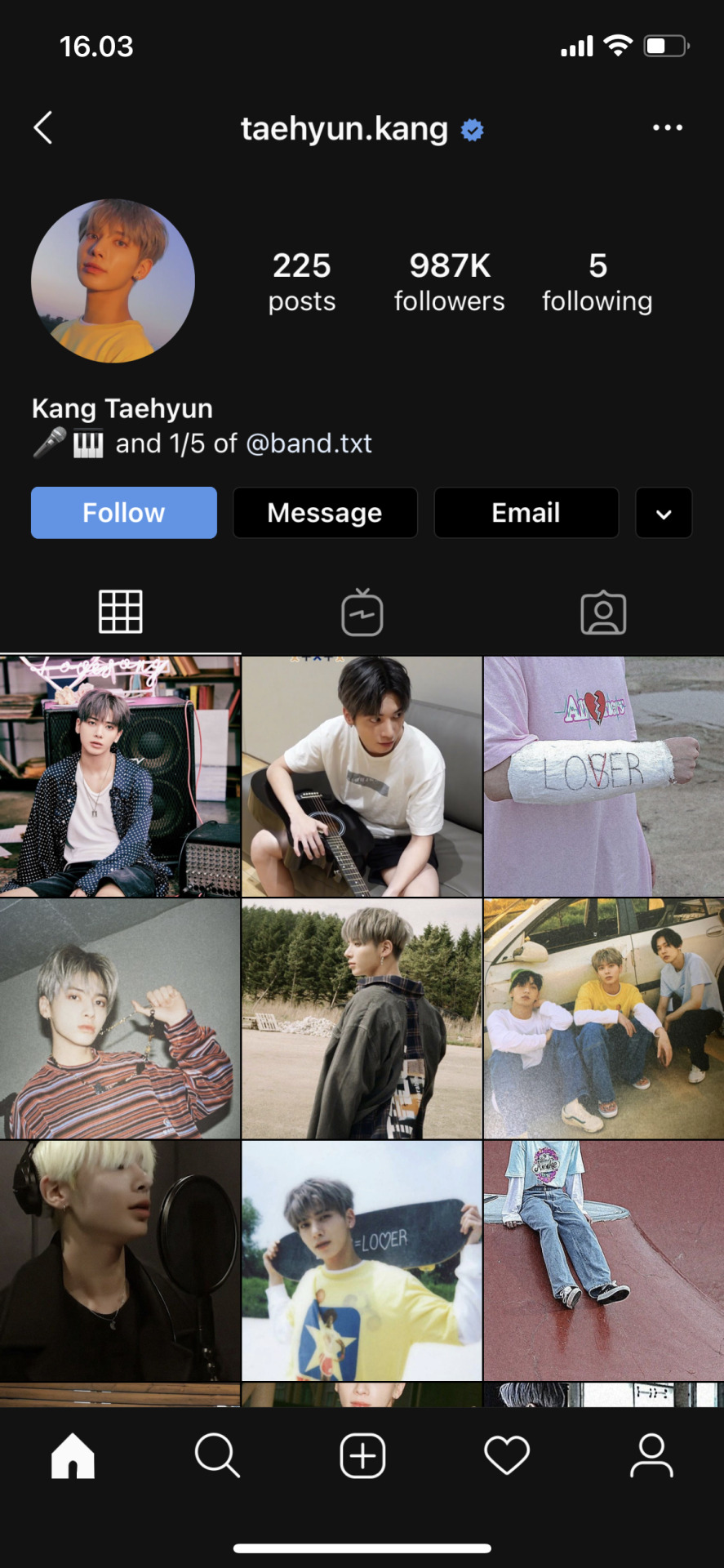Screen dimensions: 724x1568
Task: Switch to the IGTV tab
Action: coord(362,612)
